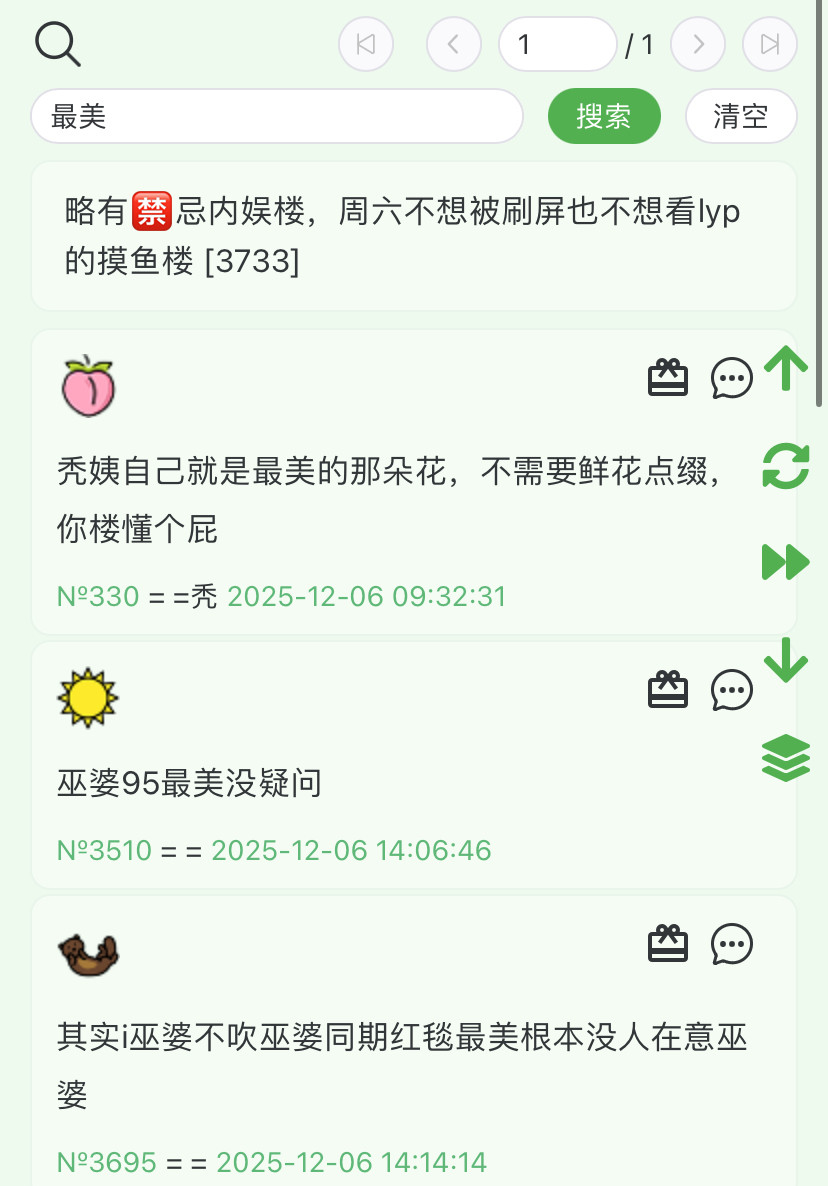Send a gift to post №3510
This screenshot has height=1186, width=828.
pyautogui.click(x=668, y=690)
